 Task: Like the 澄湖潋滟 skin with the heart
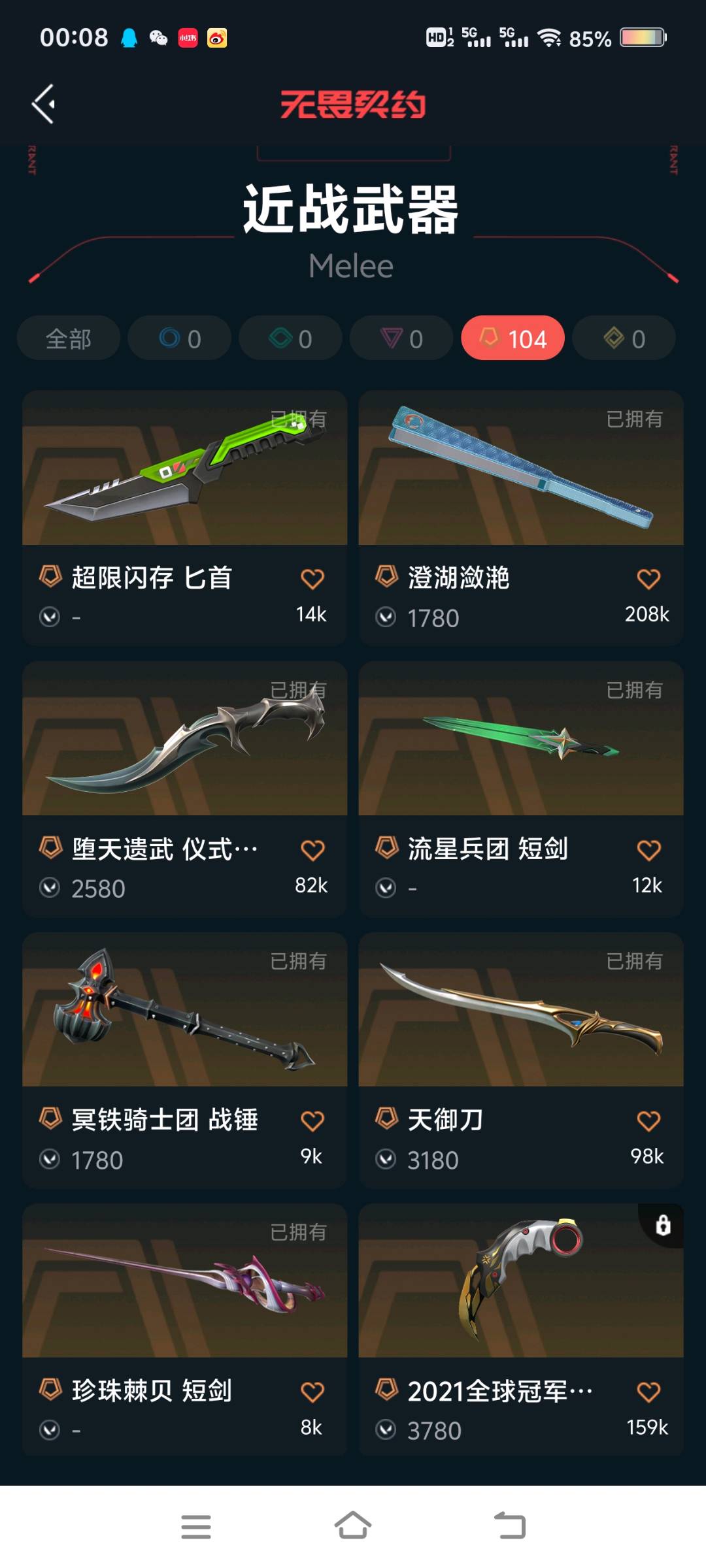pyautogui.click(x=648, y=579)
